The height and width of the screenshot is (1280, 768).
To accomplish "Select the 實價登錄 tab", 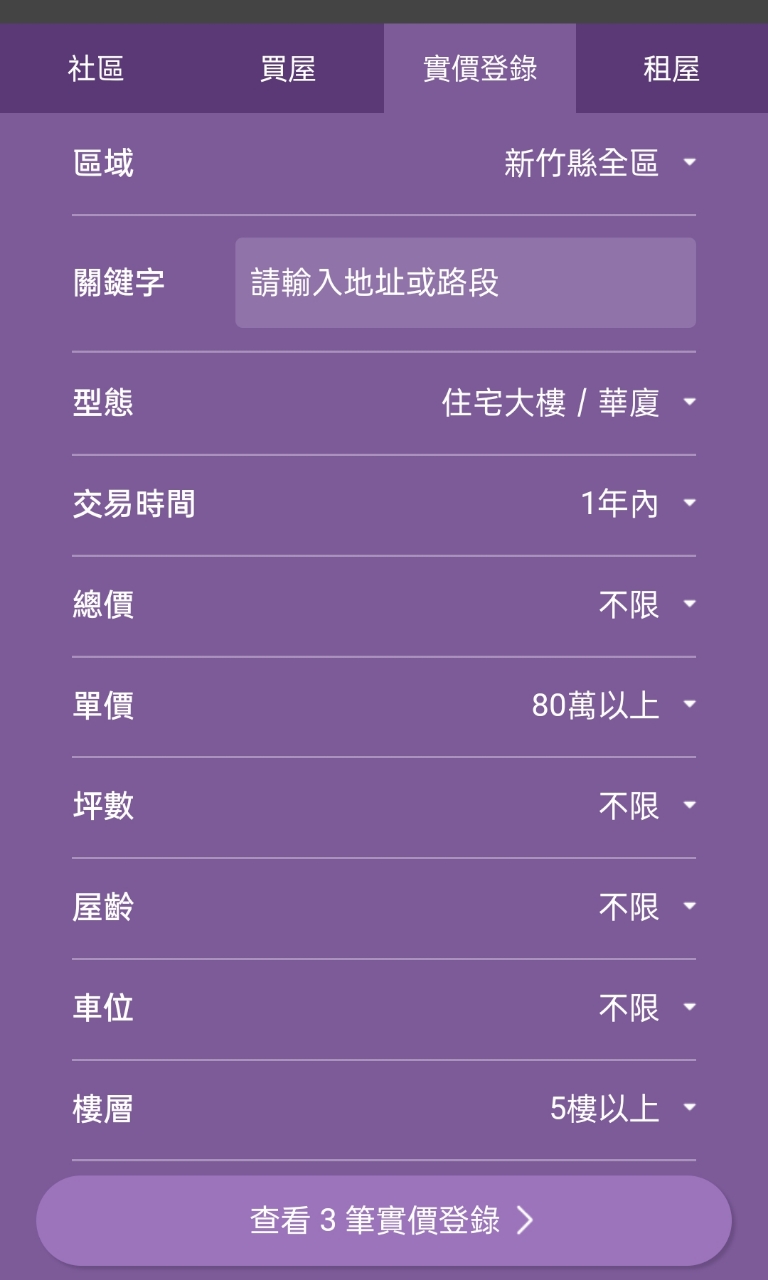I will [x=480, y=69].
